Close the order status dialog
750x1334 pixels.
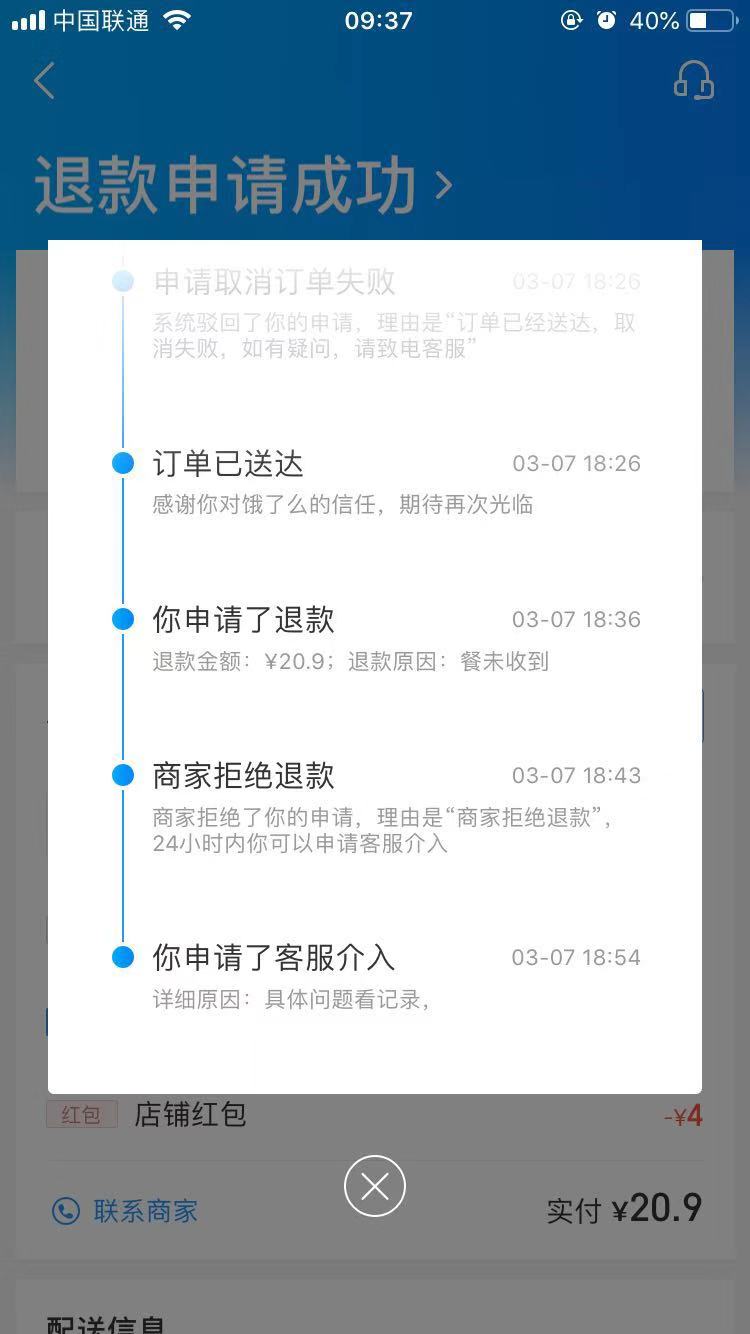pyautogui.click(x=375, y=1186)
